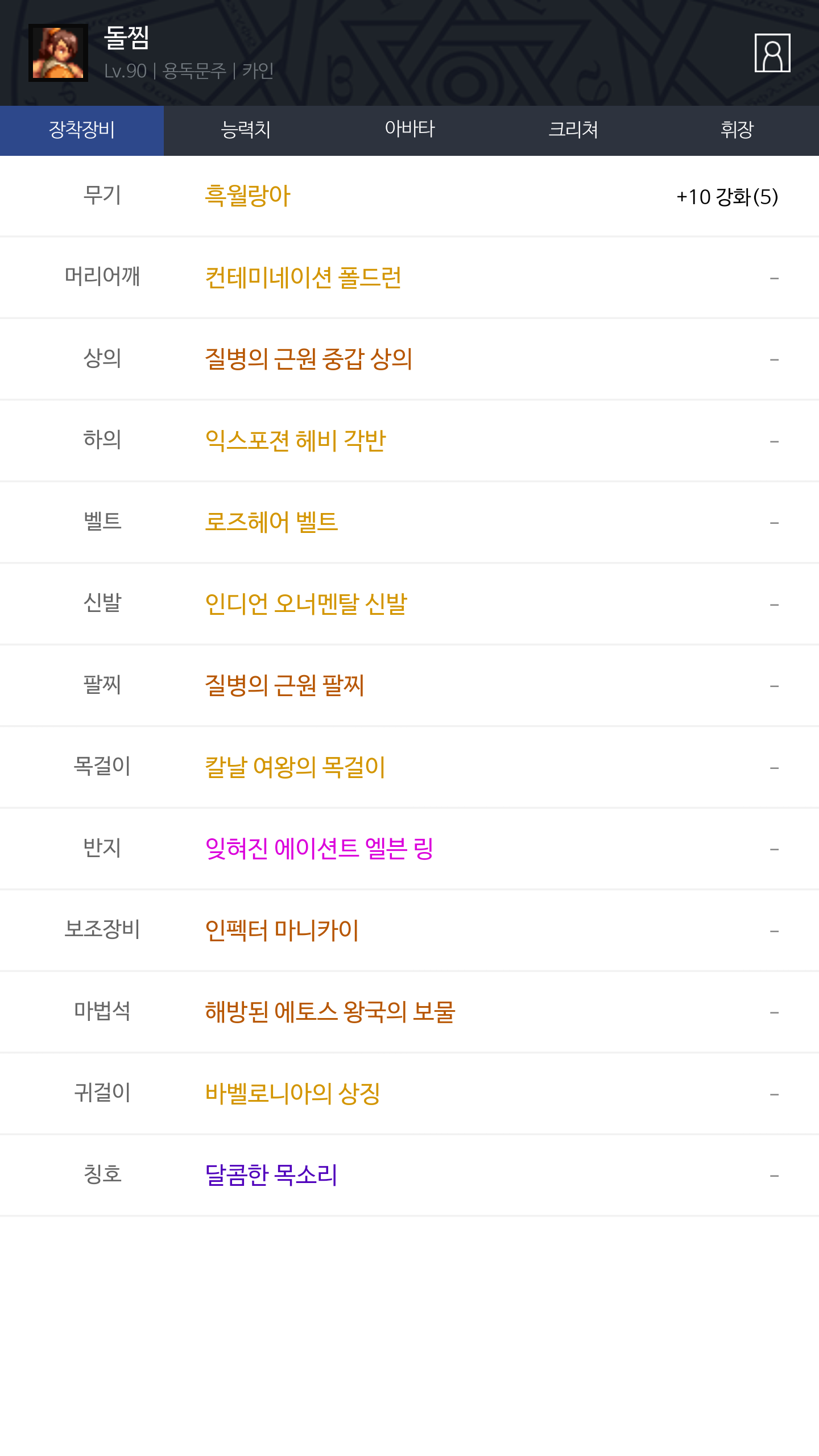View the 인펙터 마니카이 item

pos(282,931)
